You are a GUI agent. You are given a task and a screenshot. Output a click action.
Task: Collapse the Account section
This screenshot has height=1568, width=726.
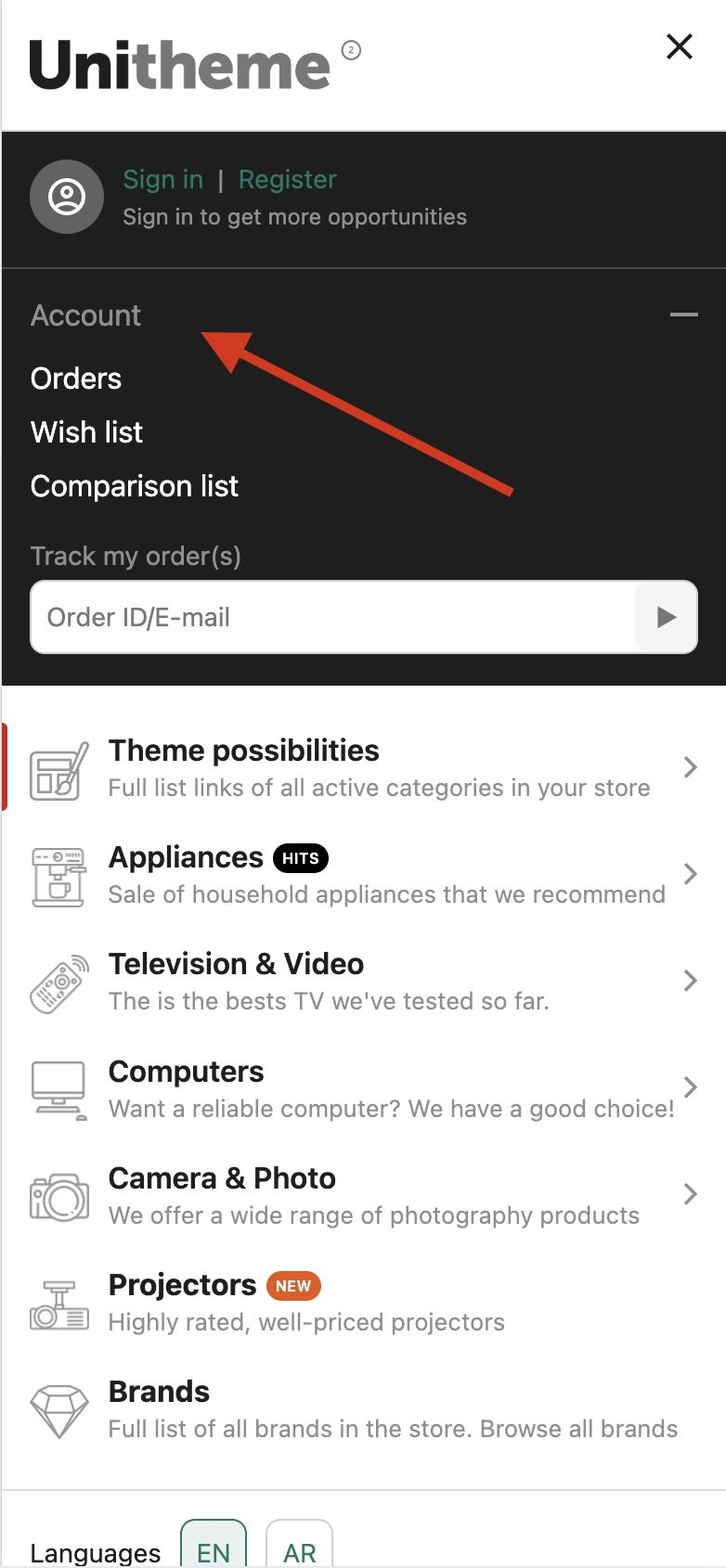683,315
